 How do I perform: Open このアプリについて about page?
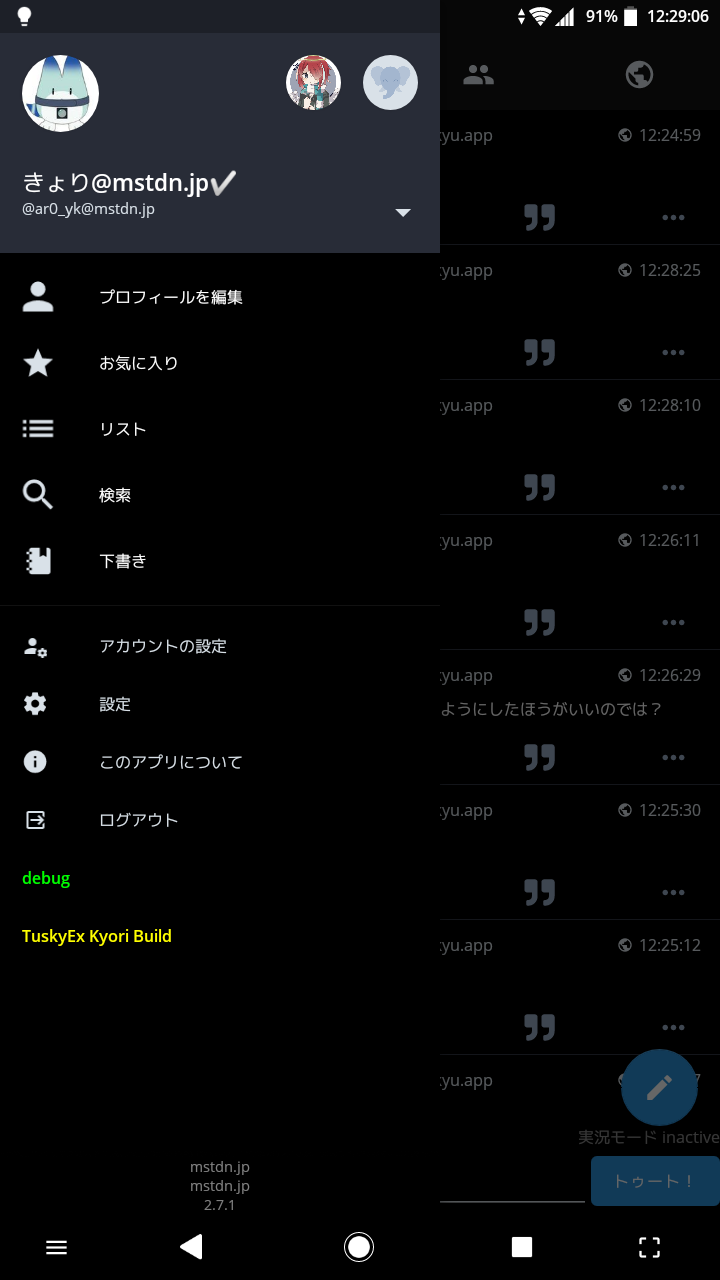click(220, 762)
